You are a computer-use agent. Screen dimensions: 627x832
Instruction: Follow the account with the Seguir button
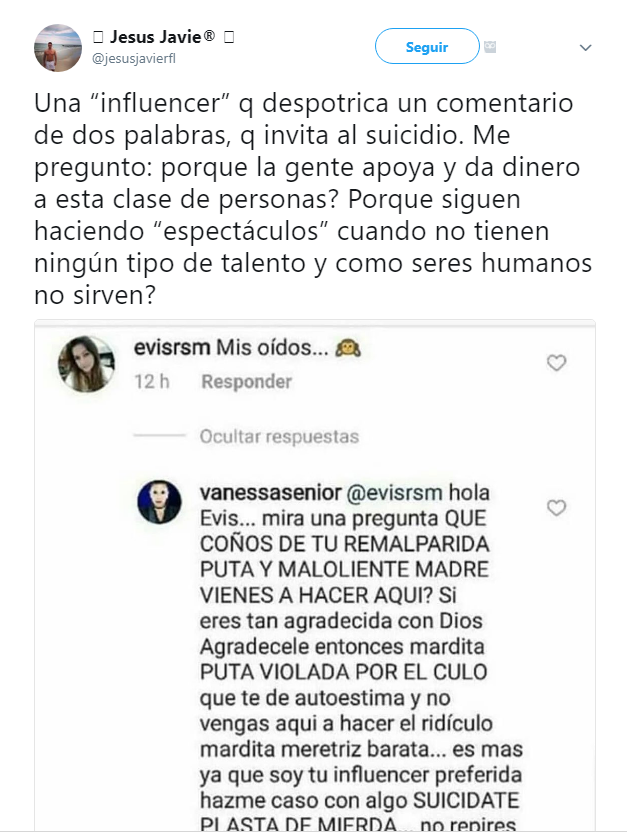pyautogui.click(x=426, y=47)
